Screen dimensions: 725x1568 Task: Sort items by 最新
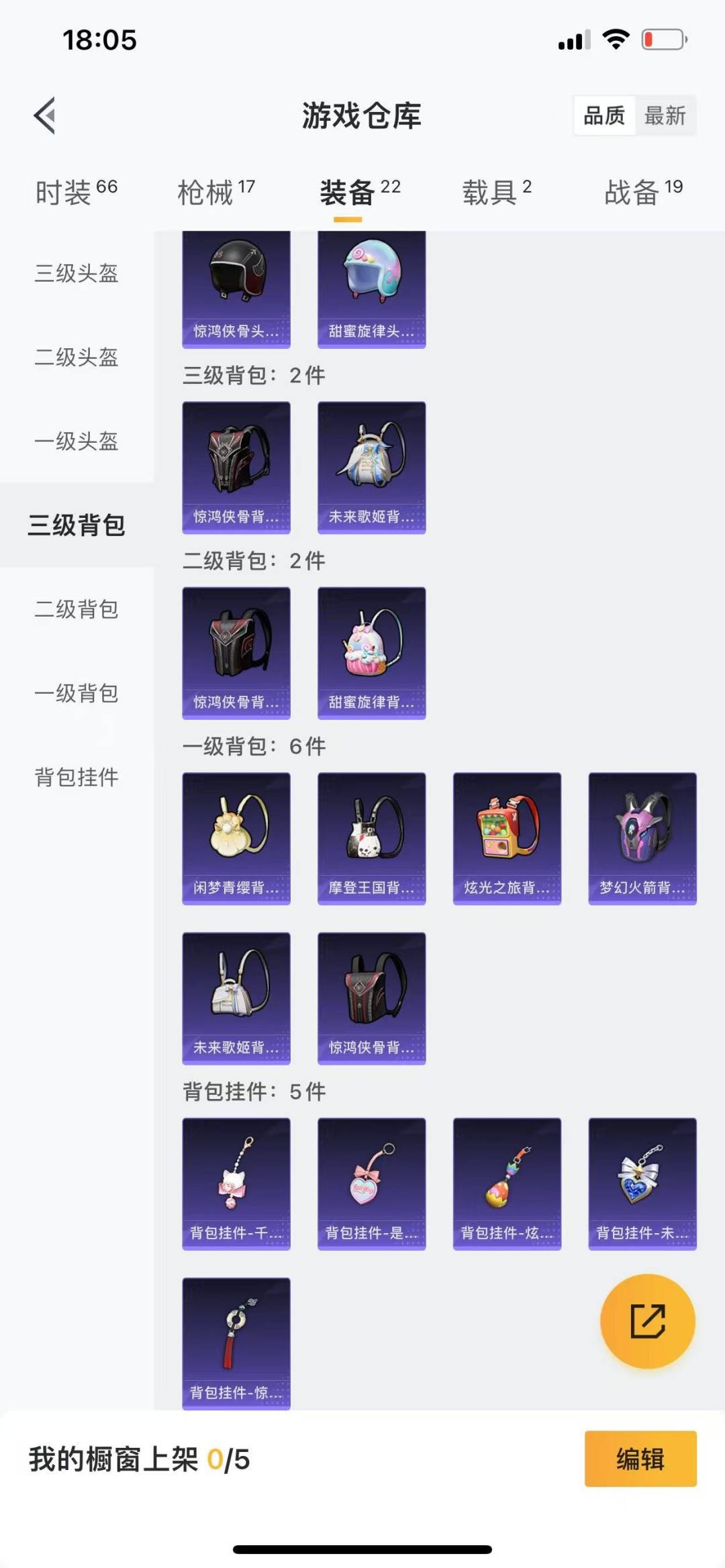[x=665, y=116]
